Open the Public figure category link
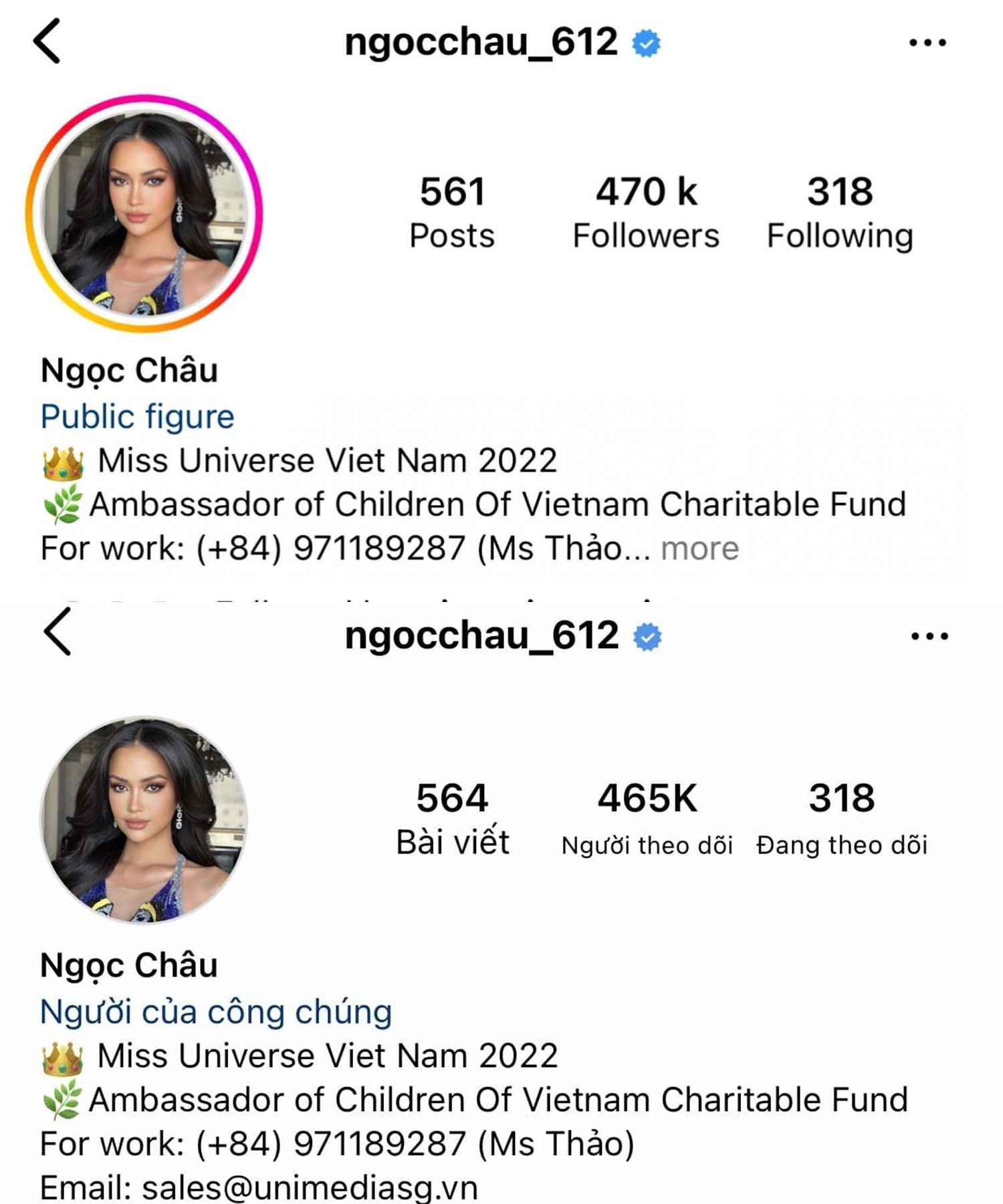Viewport: 1003px width, 1204px height. pos(136,416)
